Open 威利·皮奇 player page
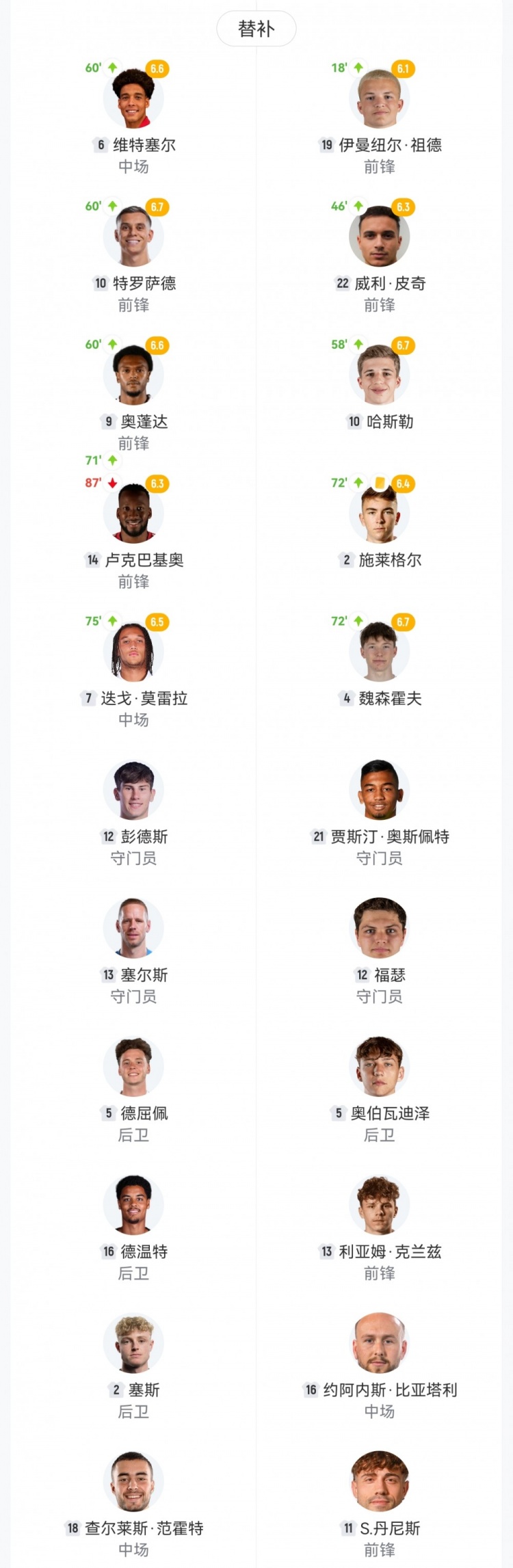The width and height of the screenshot is (513, 1568). pyautogui.click(x=380, y=238)
